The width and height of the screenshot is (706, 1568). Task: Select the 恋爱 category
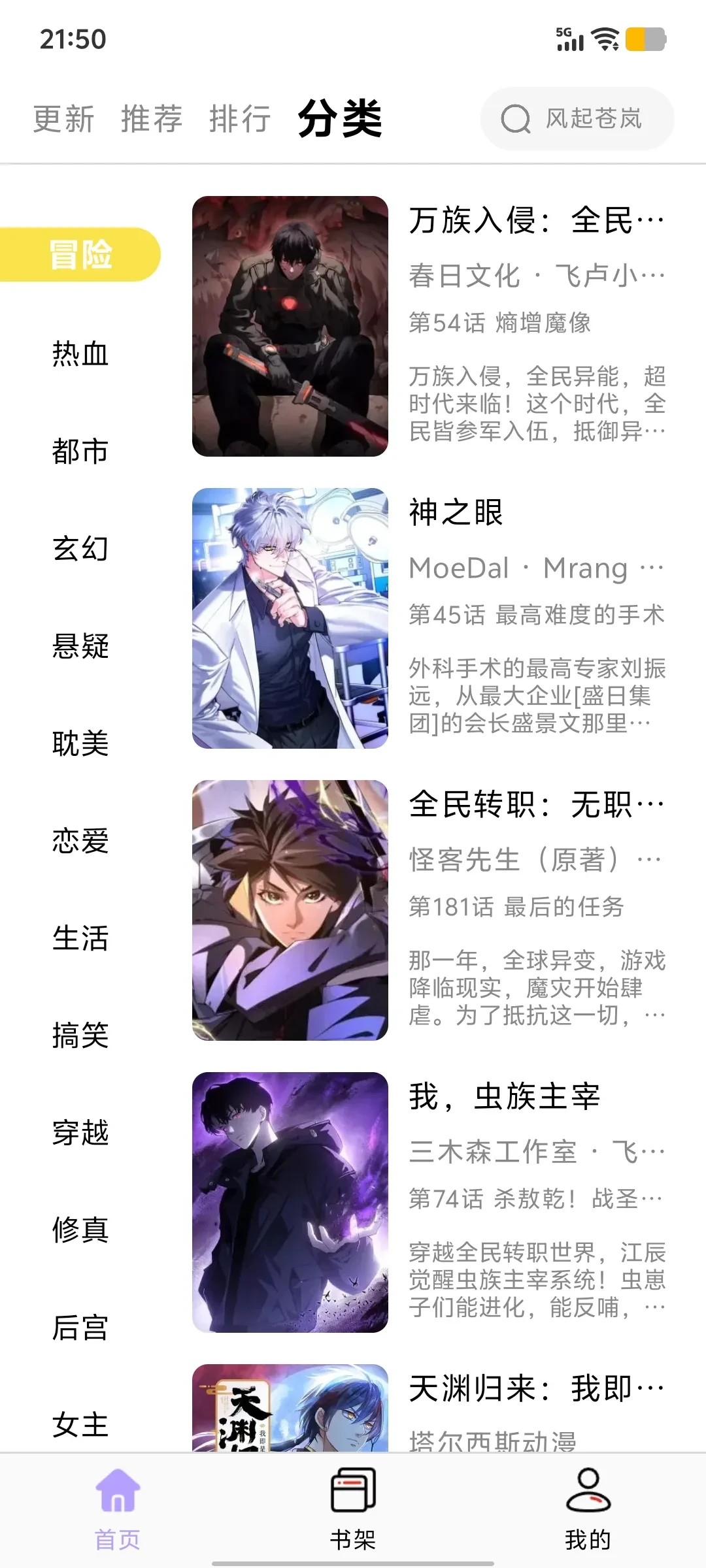click(80, 841)
